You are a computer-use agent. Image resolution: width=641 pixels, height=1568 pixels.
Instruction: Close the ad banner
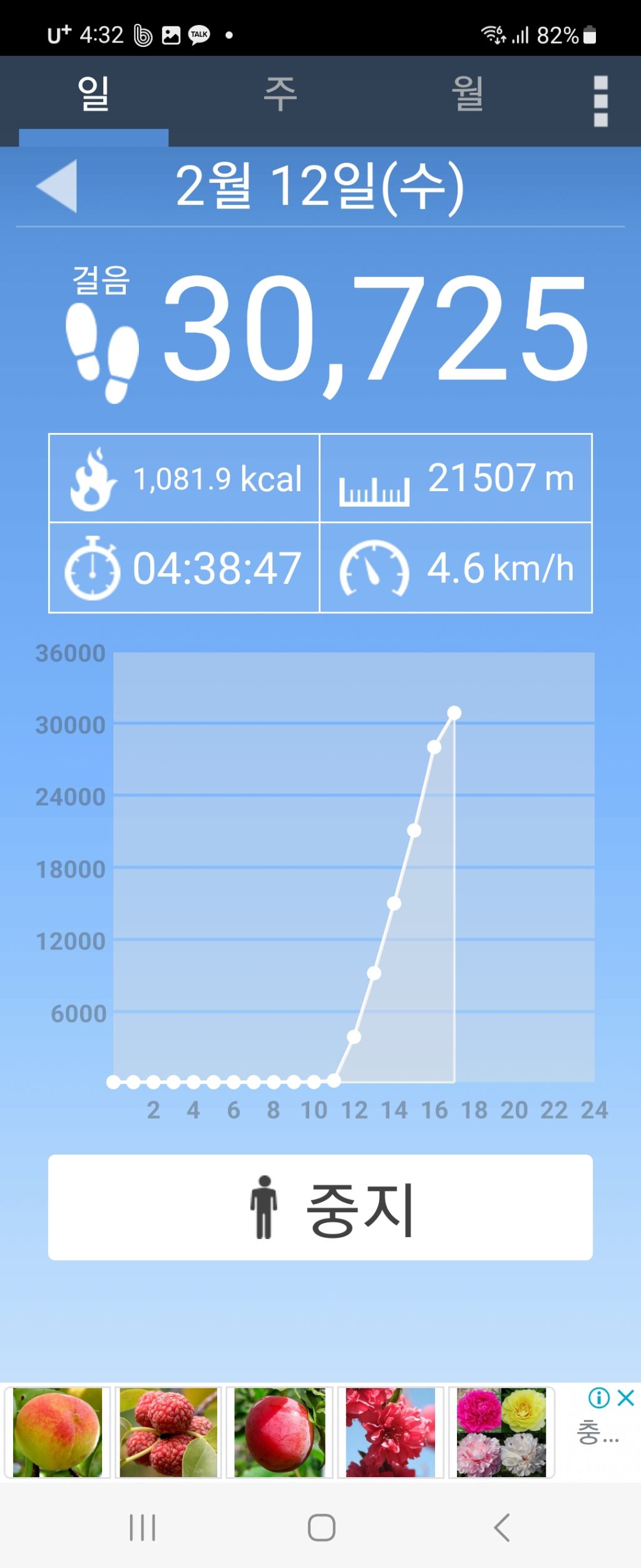tap(626, 1397)
